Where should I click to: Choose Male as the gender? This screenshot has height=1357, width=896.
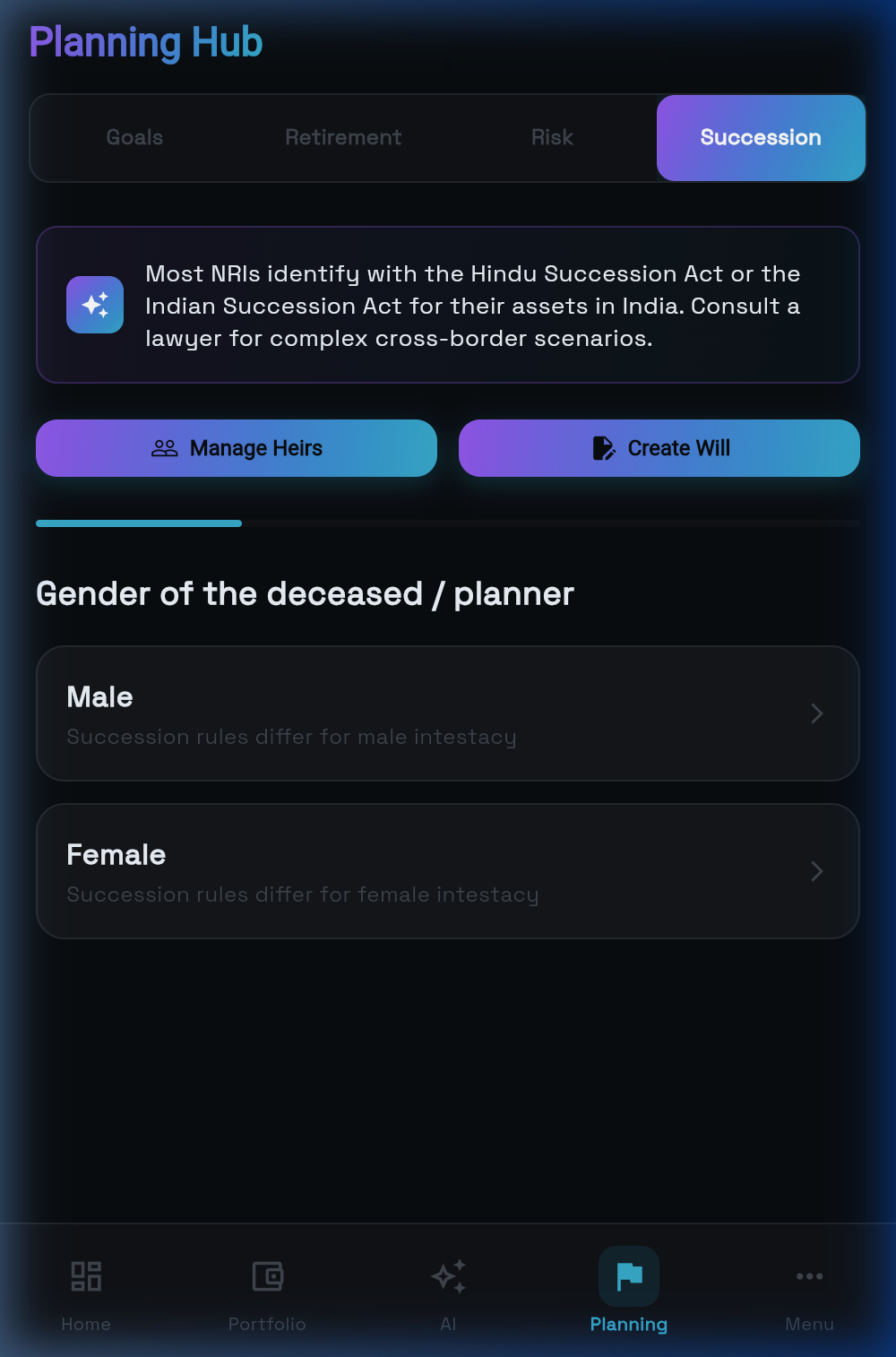[x=448, y=713]
